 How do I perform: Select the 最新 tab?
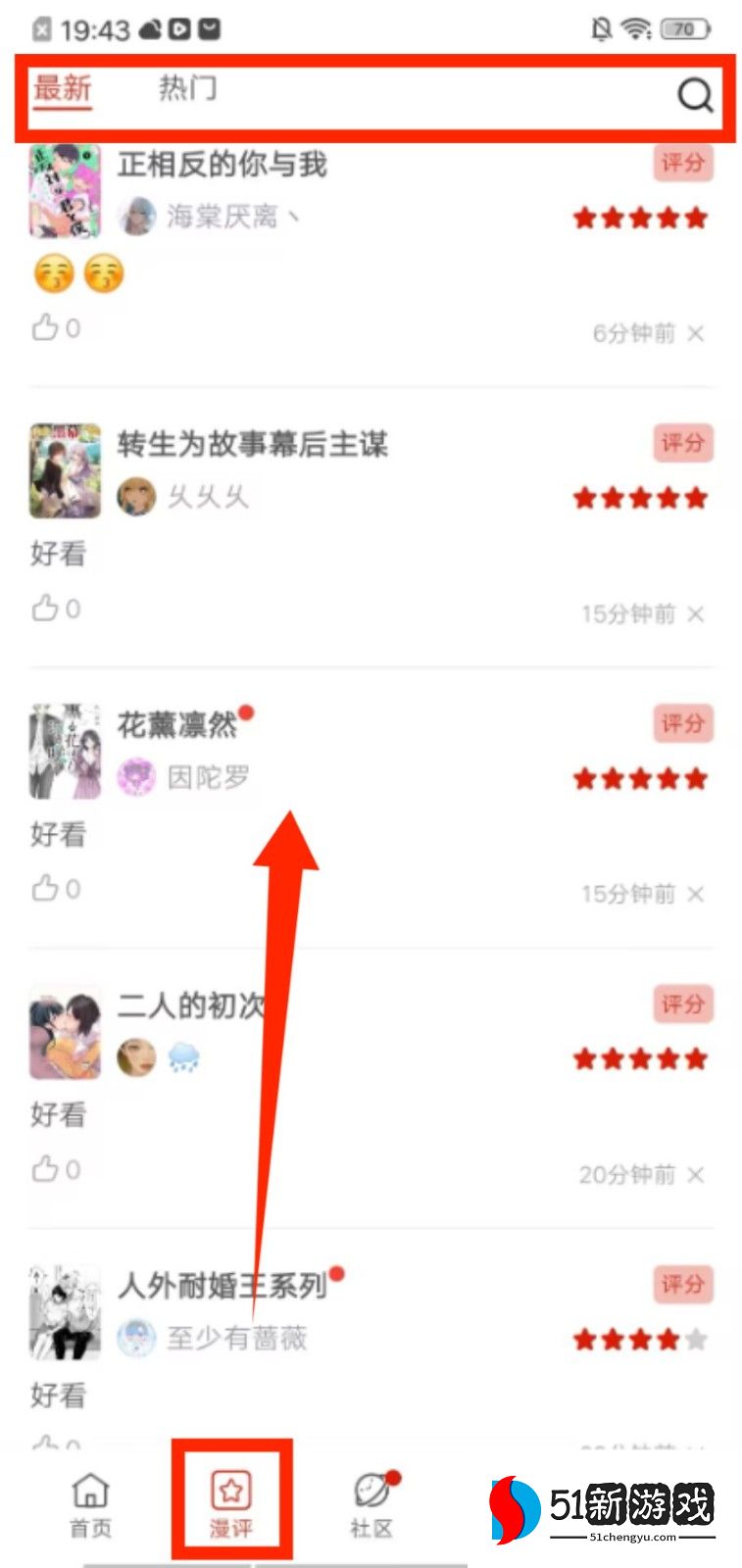[x=62, y=88]
